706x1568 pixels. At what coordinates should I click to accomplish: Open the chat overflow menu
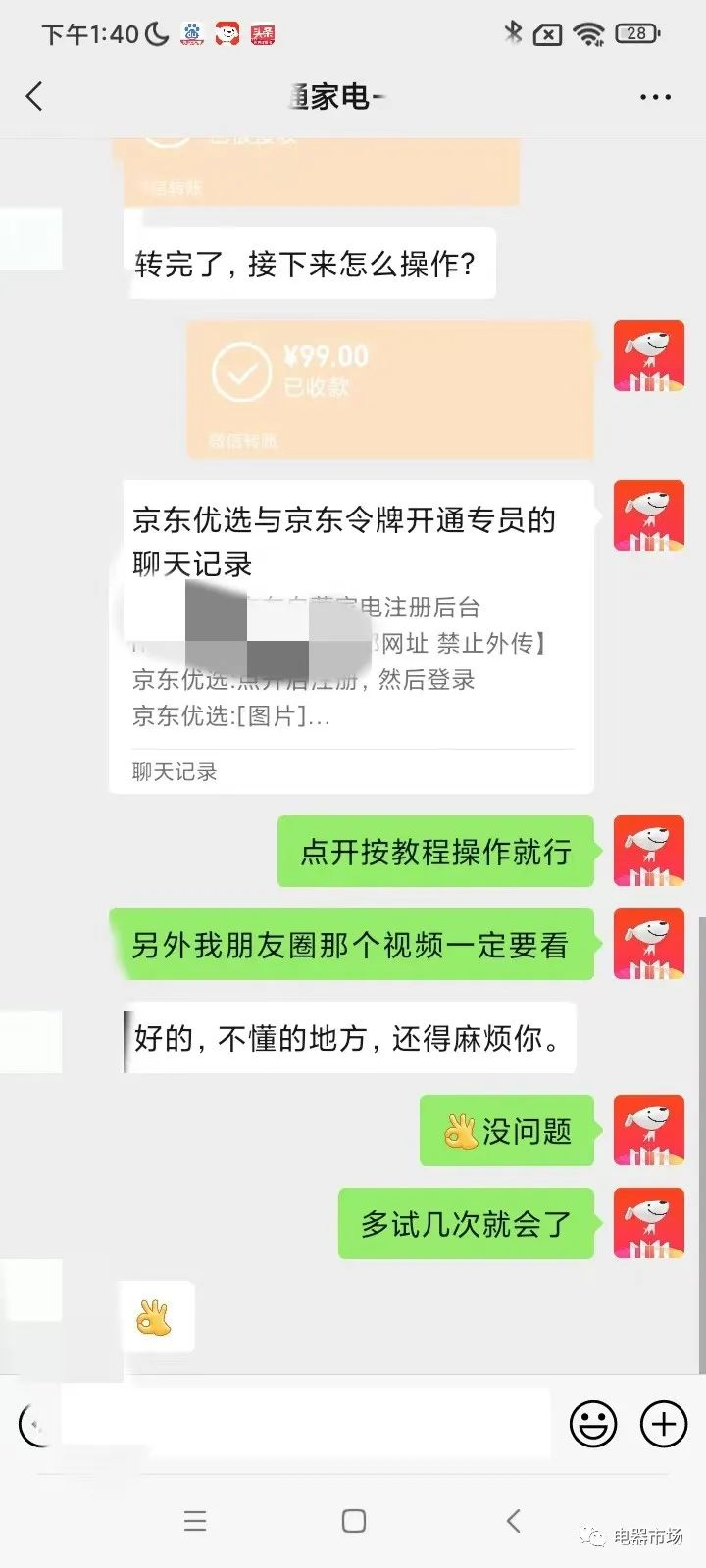coord(655,97)
